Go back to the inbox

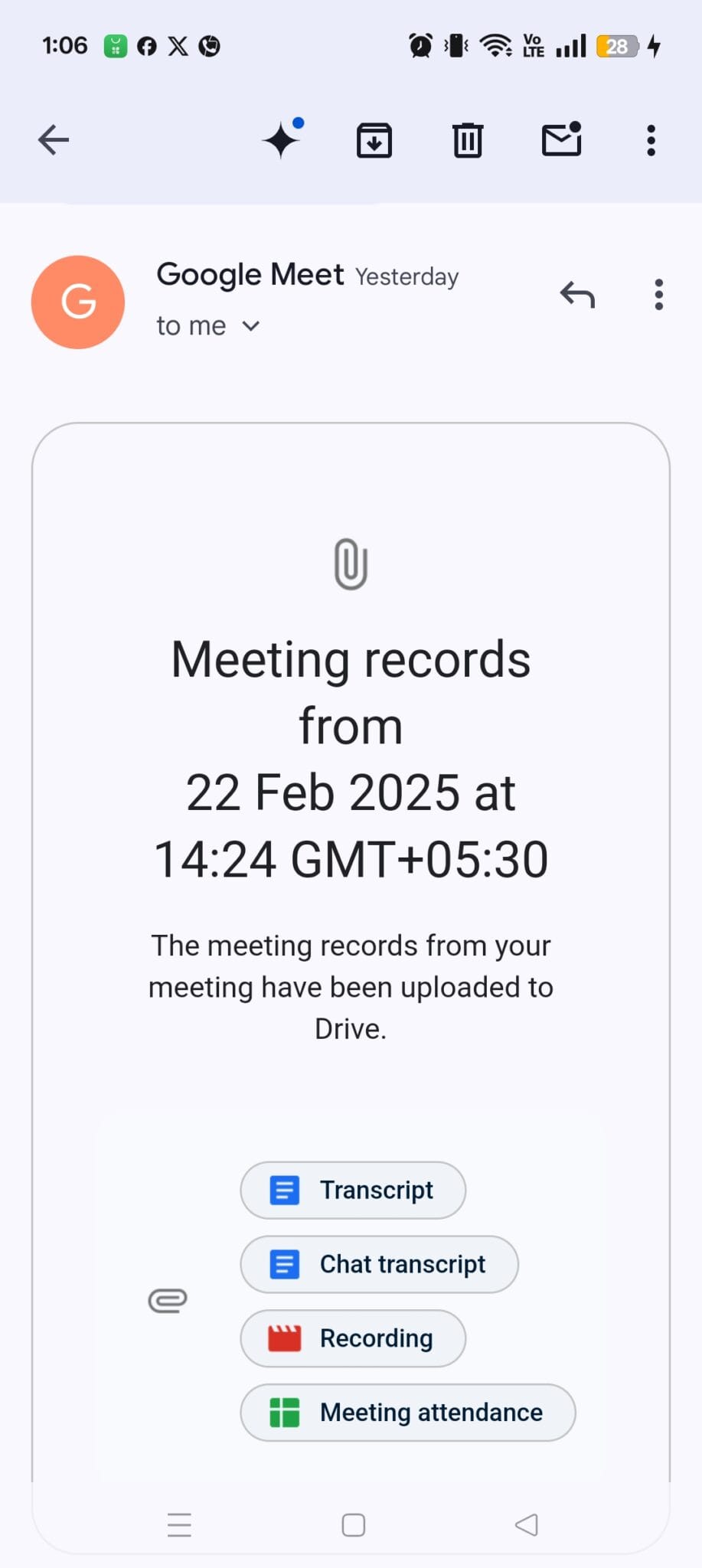54,140
